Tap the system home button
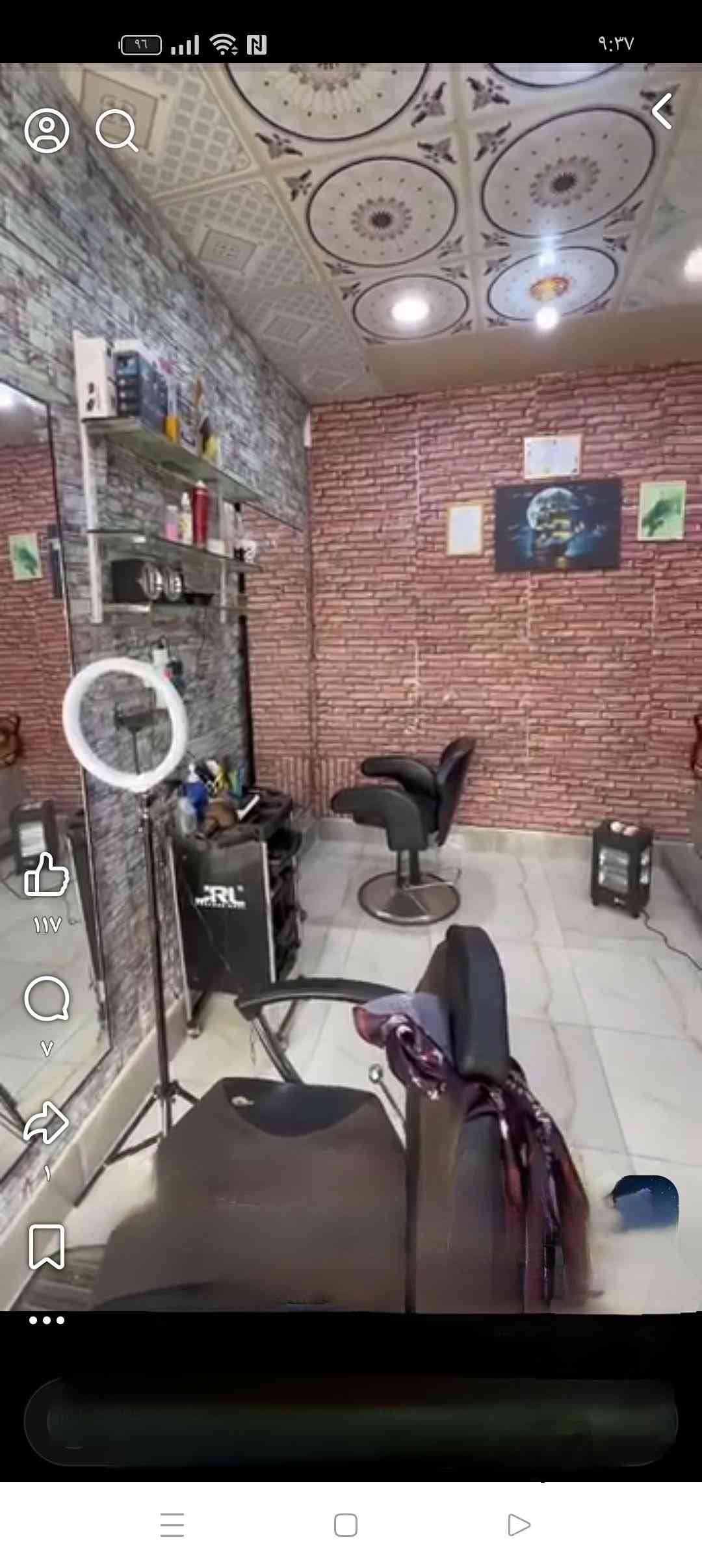 (345, 1525)
